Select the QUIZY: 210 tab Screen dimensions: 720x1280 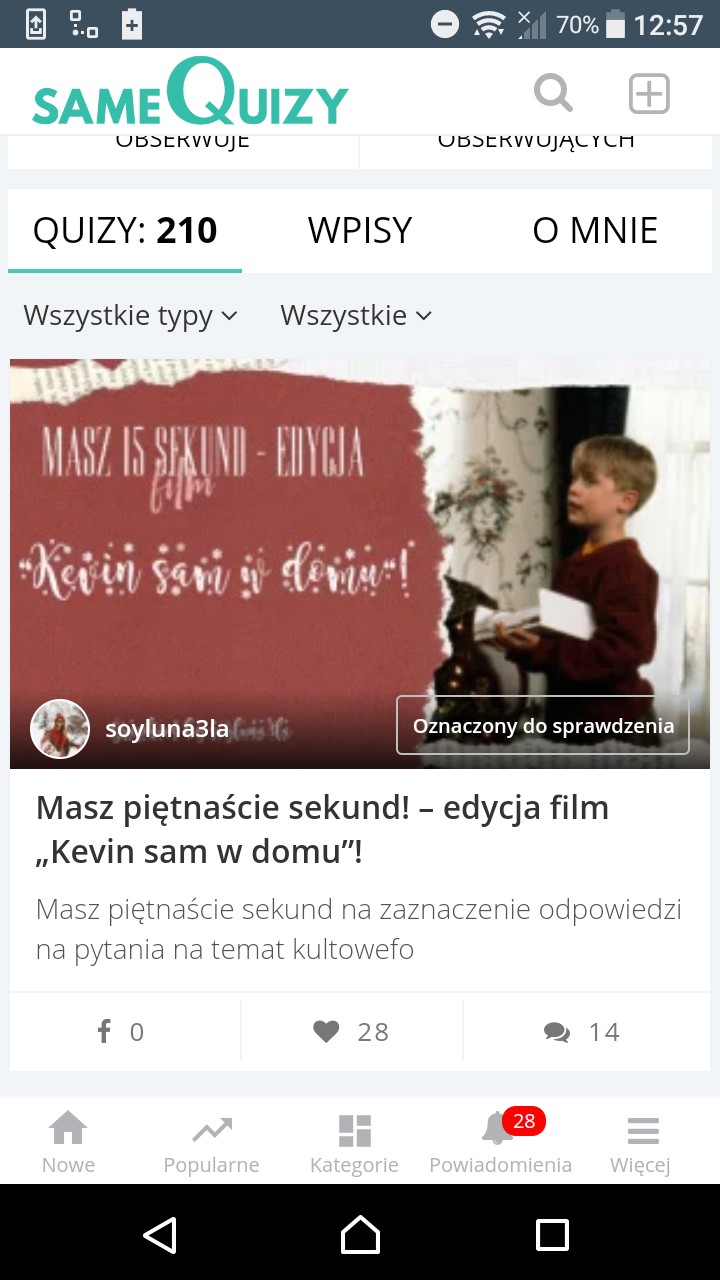tap(125, 231)
